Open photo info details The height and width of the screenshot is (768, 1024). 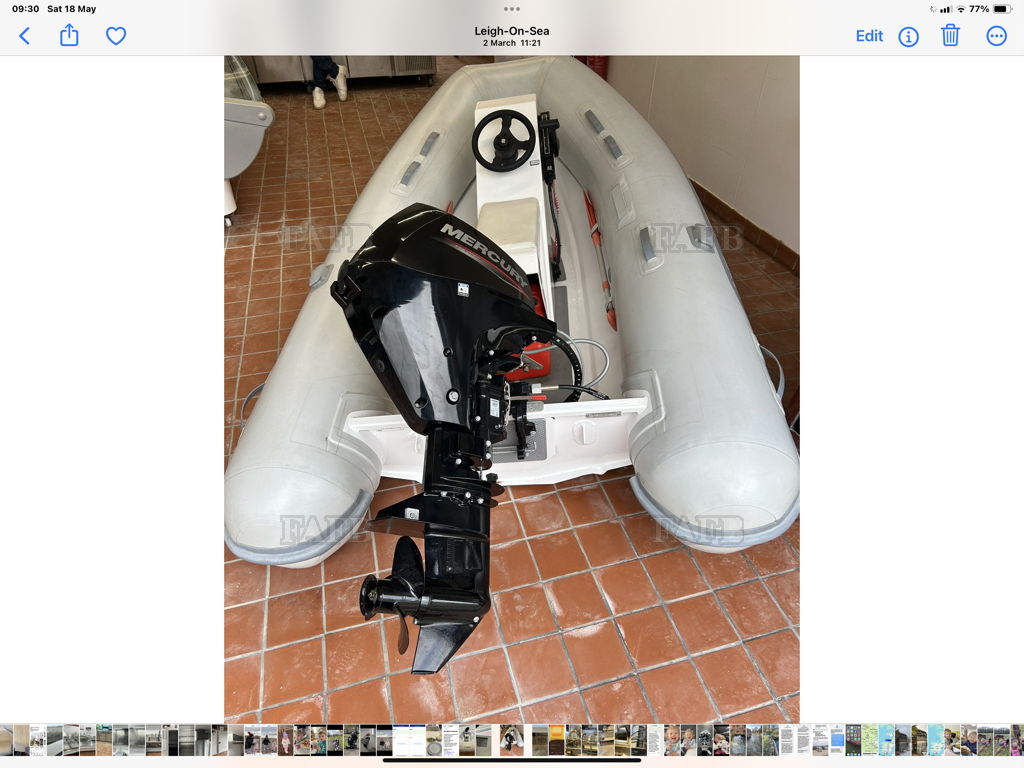pyautogui.click(x=908, y=36)
